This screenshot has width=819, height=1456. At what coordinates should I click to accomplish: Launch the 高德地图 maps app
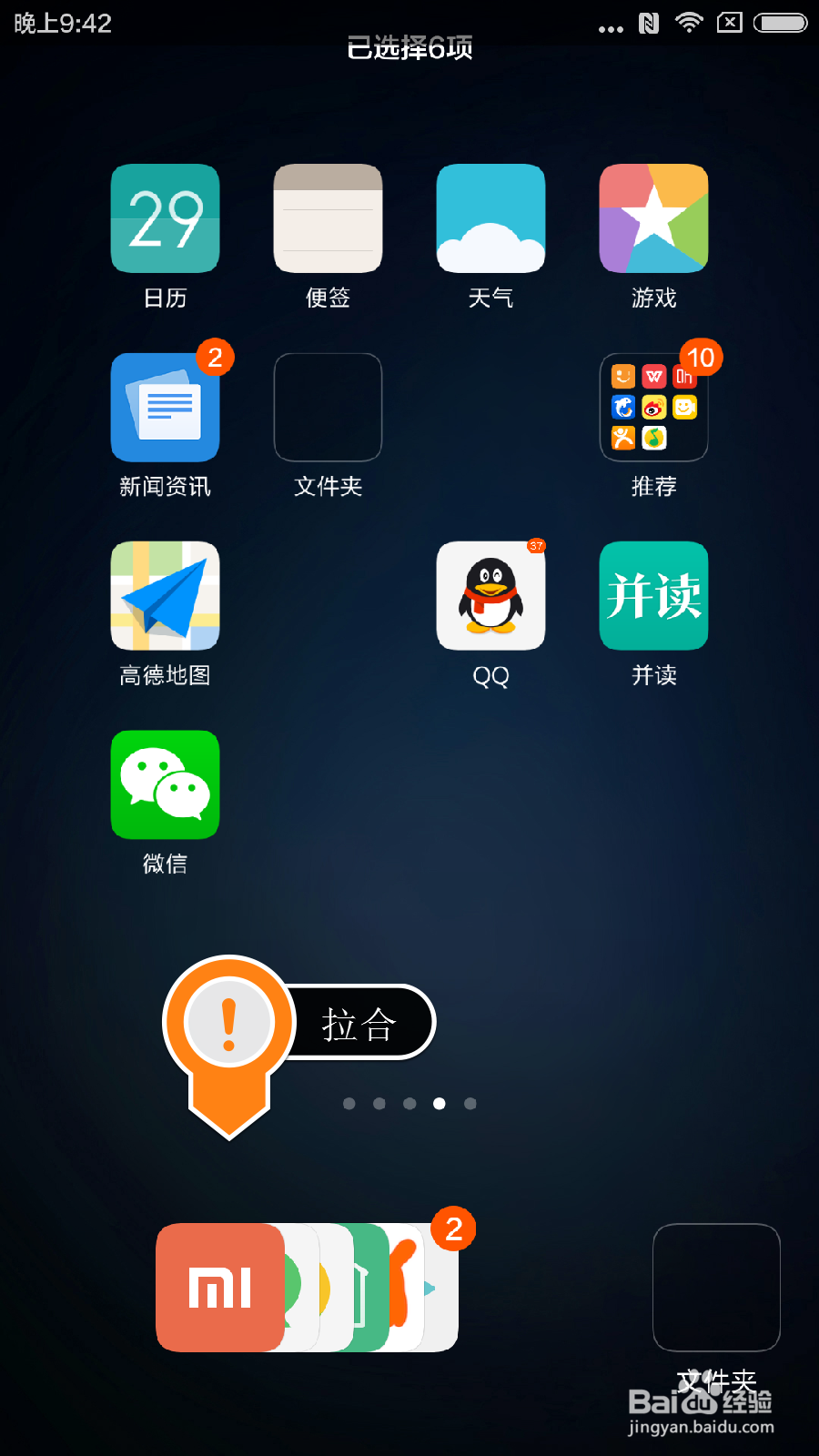[164, 596]
